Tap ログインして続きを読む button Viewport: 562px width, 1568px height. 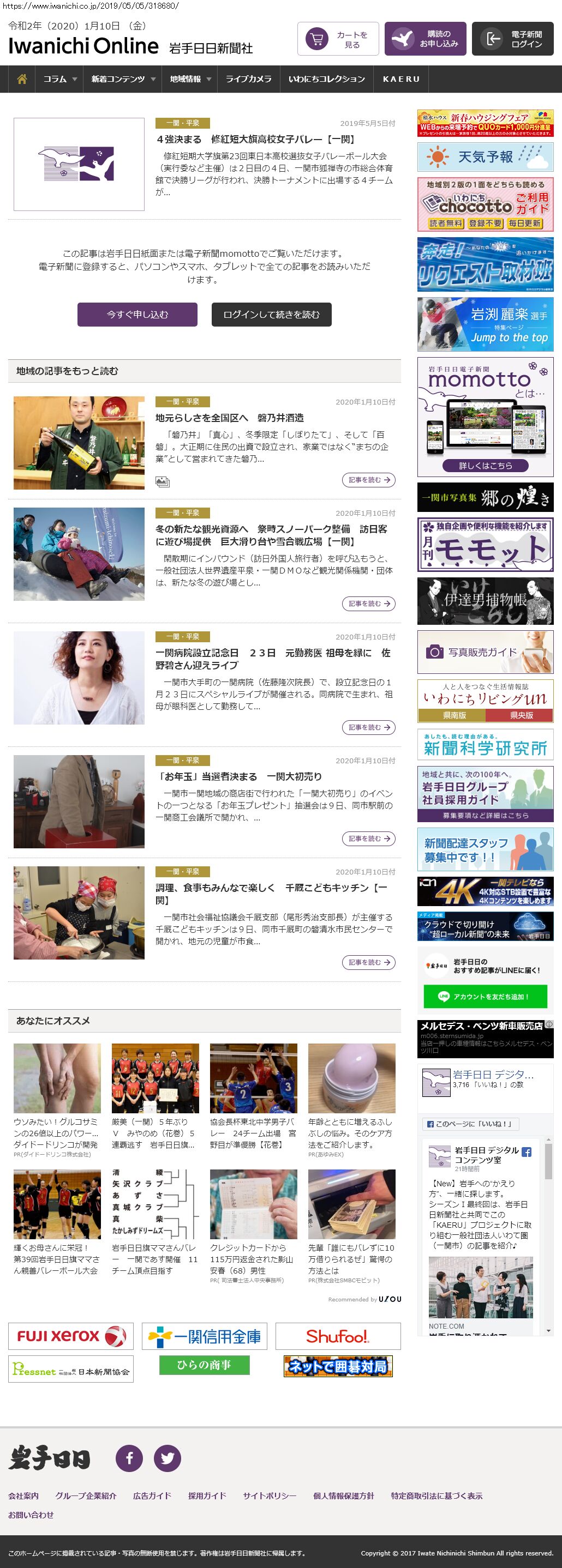pyautogui.click(x=271, y=315)
